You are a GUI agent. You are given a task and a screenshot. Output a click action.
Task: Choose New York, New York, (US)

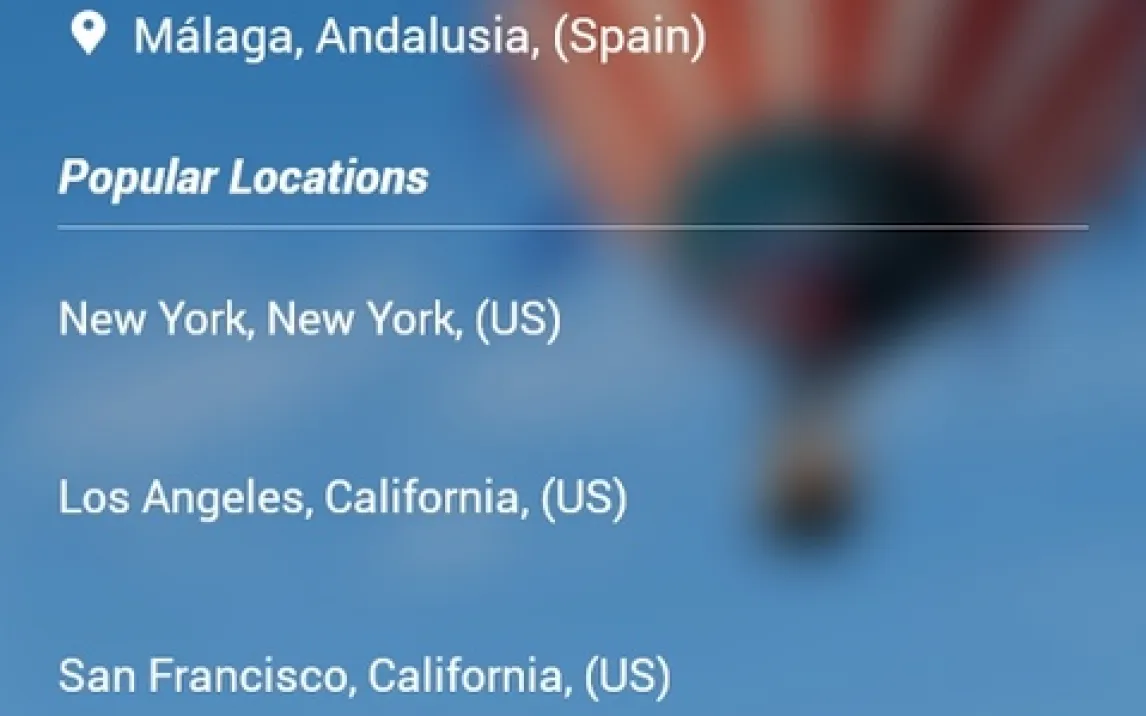(310, 319)
